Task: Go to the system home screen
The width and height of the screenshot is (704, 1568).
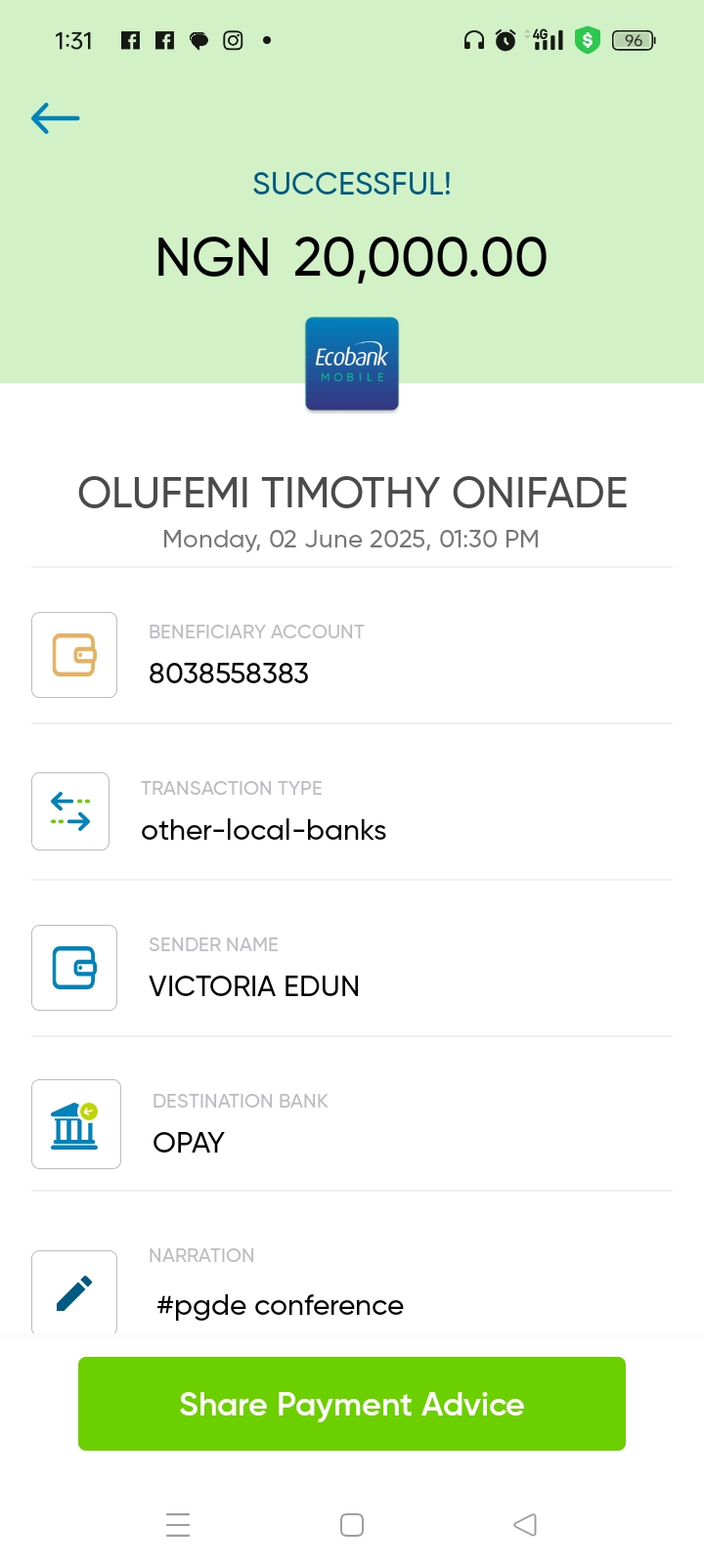Action: click(352, 1525)
